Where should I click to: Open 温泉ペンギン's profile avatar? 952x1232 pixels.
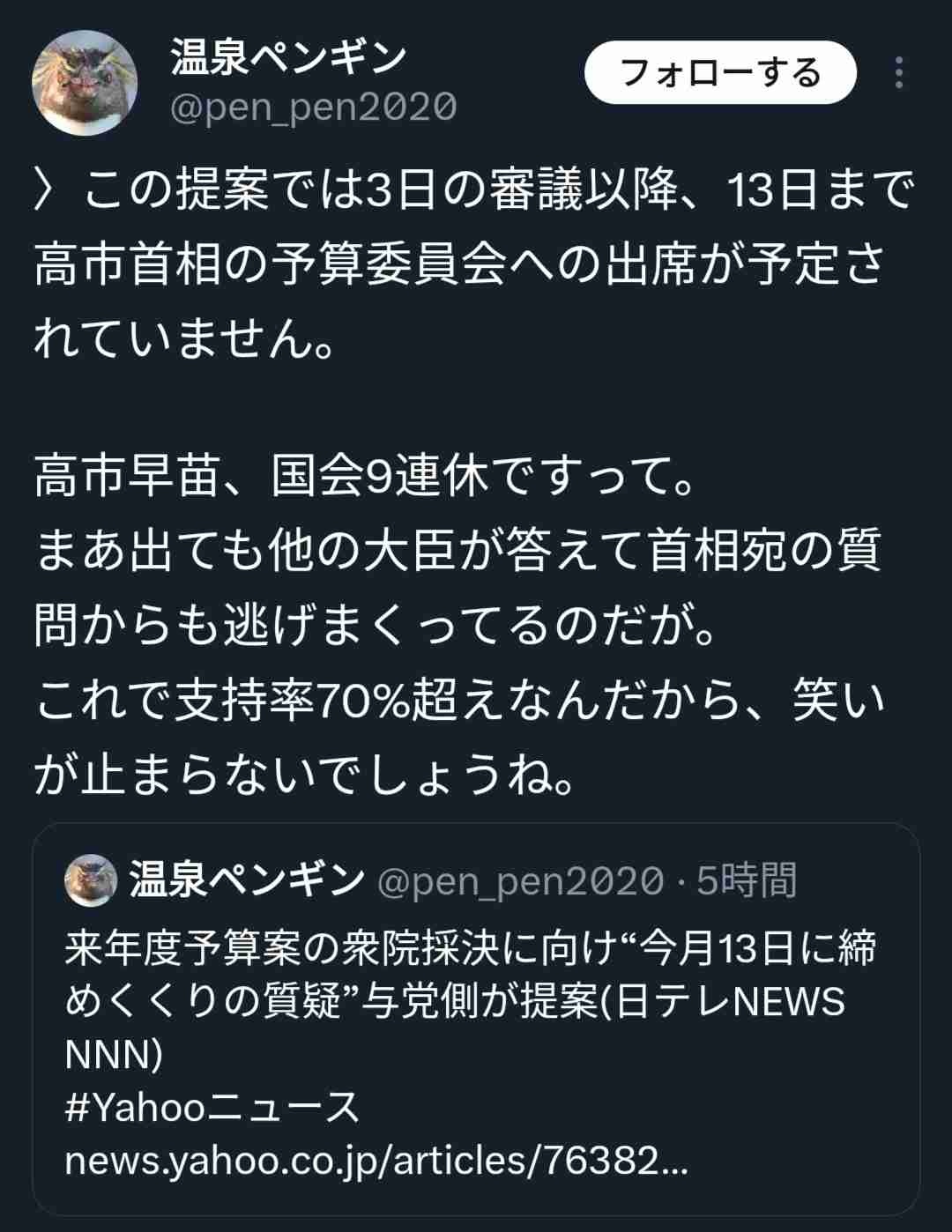85,83
